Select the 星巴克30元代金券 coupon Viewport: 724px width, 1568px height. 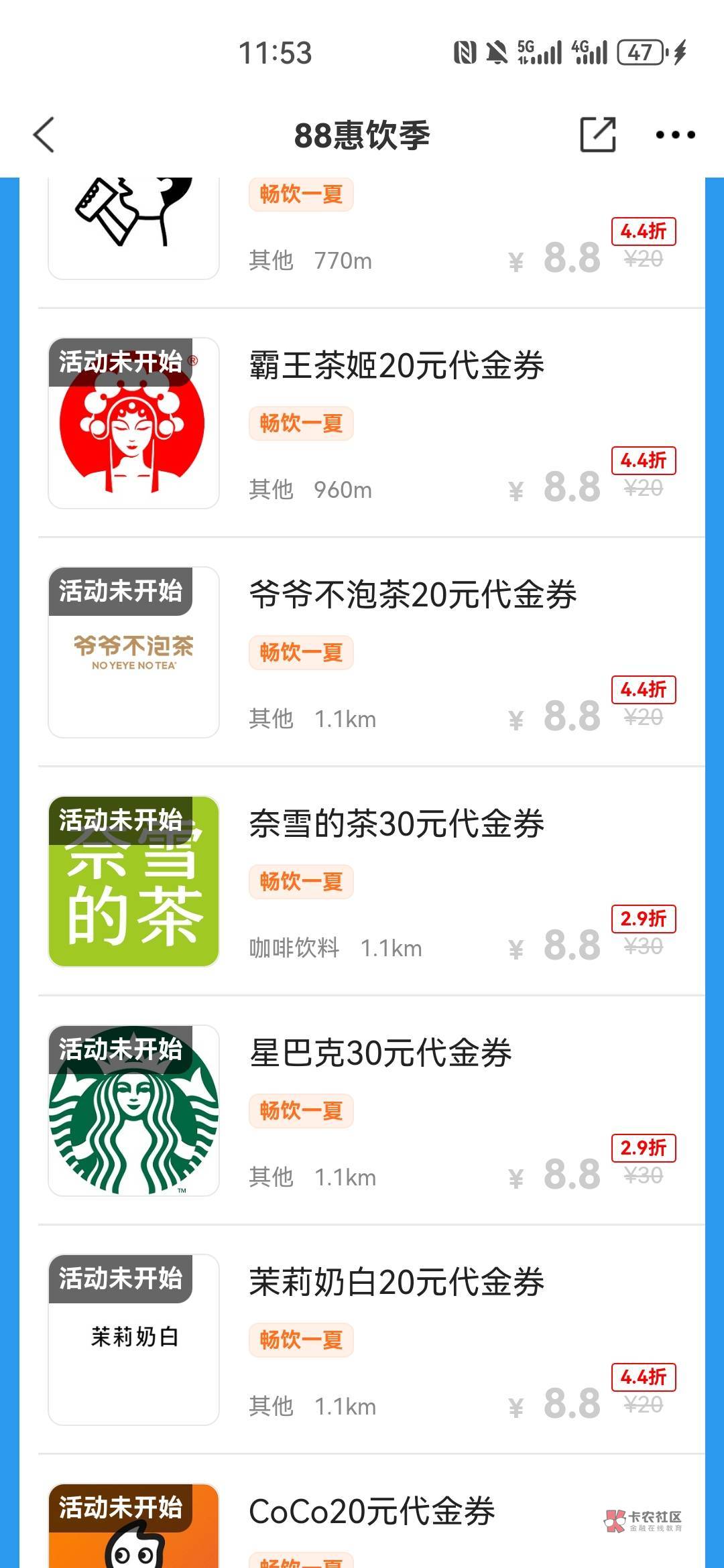point(371,1110)
